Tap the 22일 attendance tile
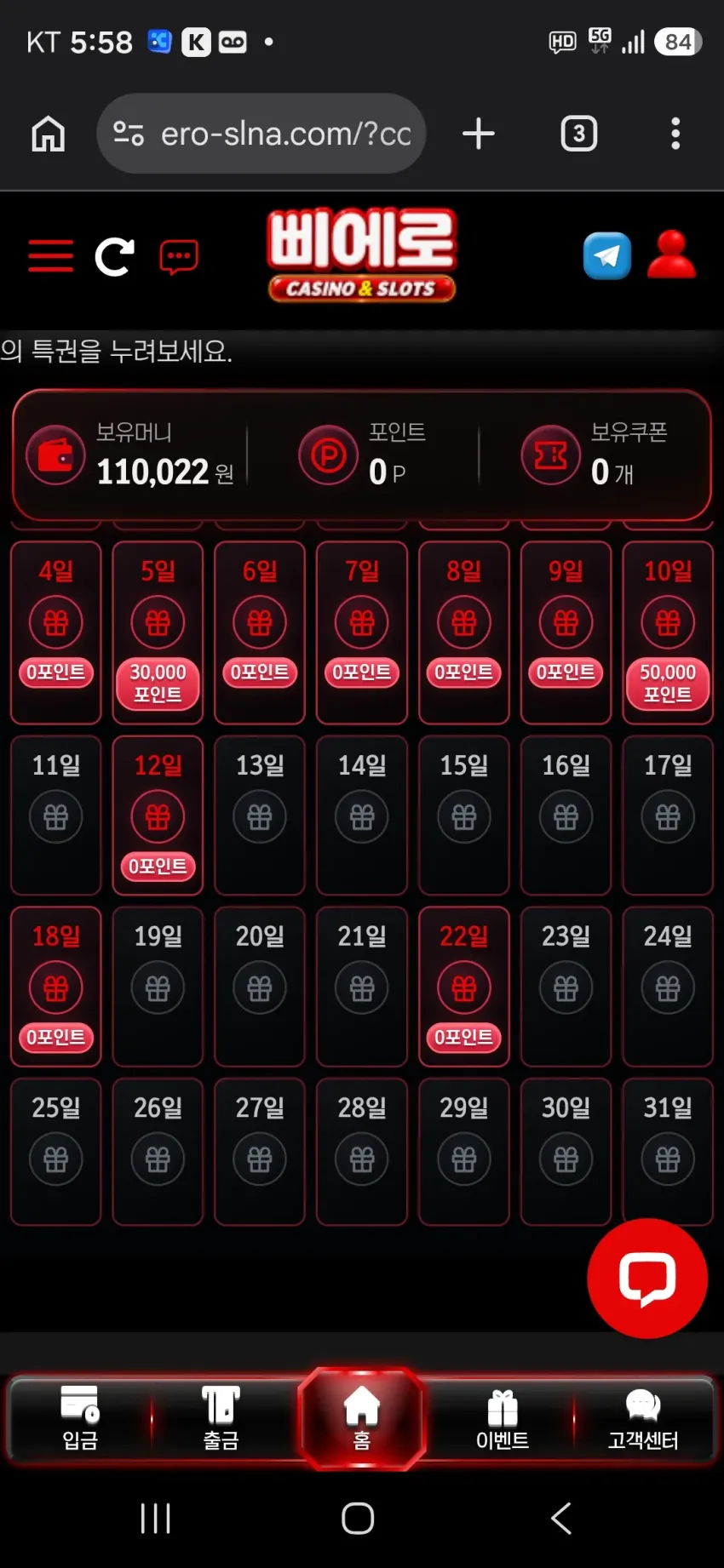 point(464,987)
